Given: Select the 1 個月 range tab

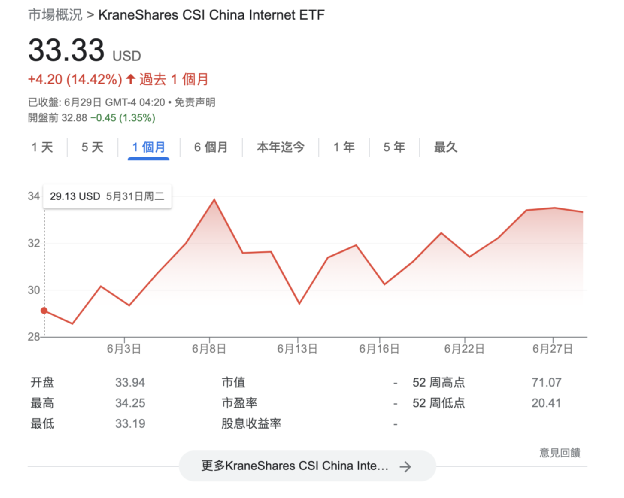Looking at the screenshot, I should coord(149,147).
